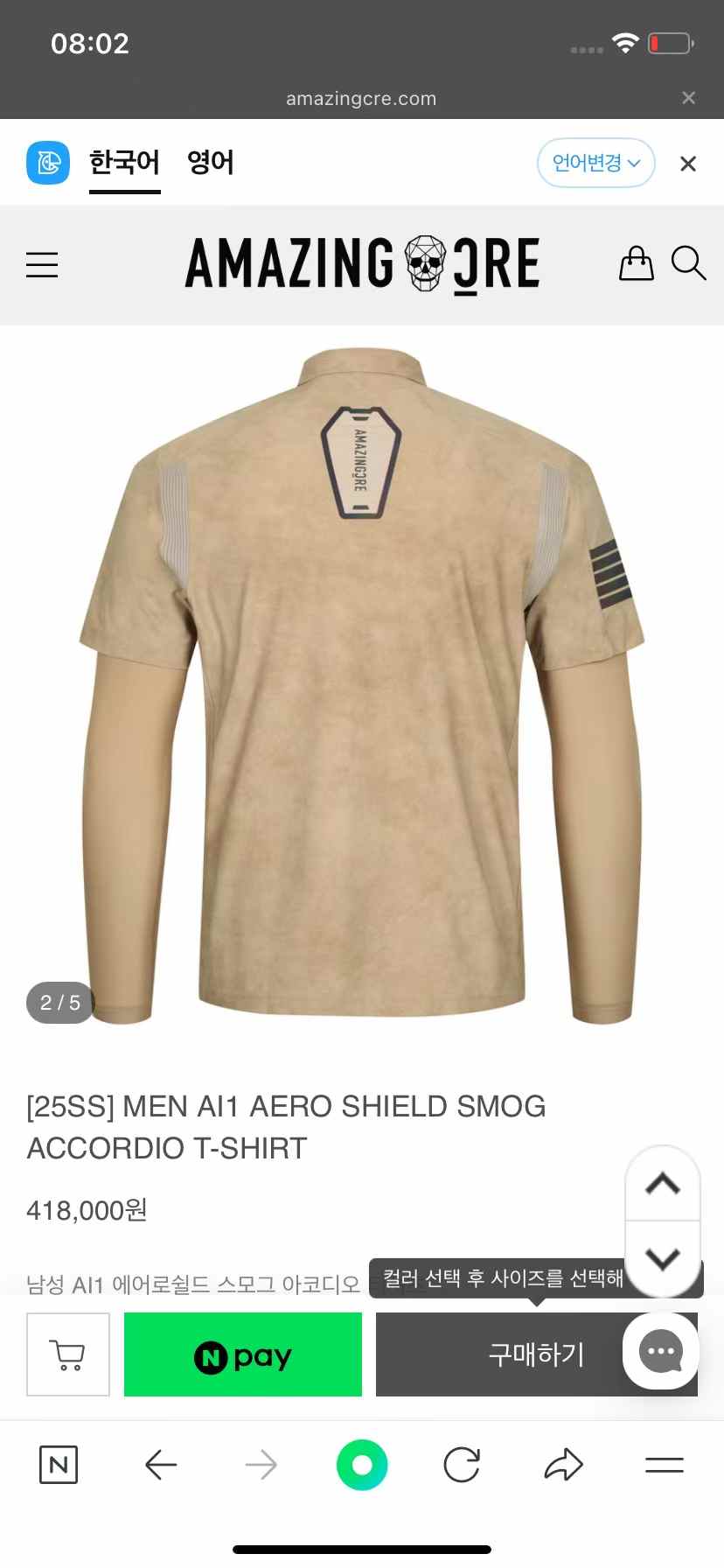Open the browser menu
724x1568 pixels.
pos(665,1465)
